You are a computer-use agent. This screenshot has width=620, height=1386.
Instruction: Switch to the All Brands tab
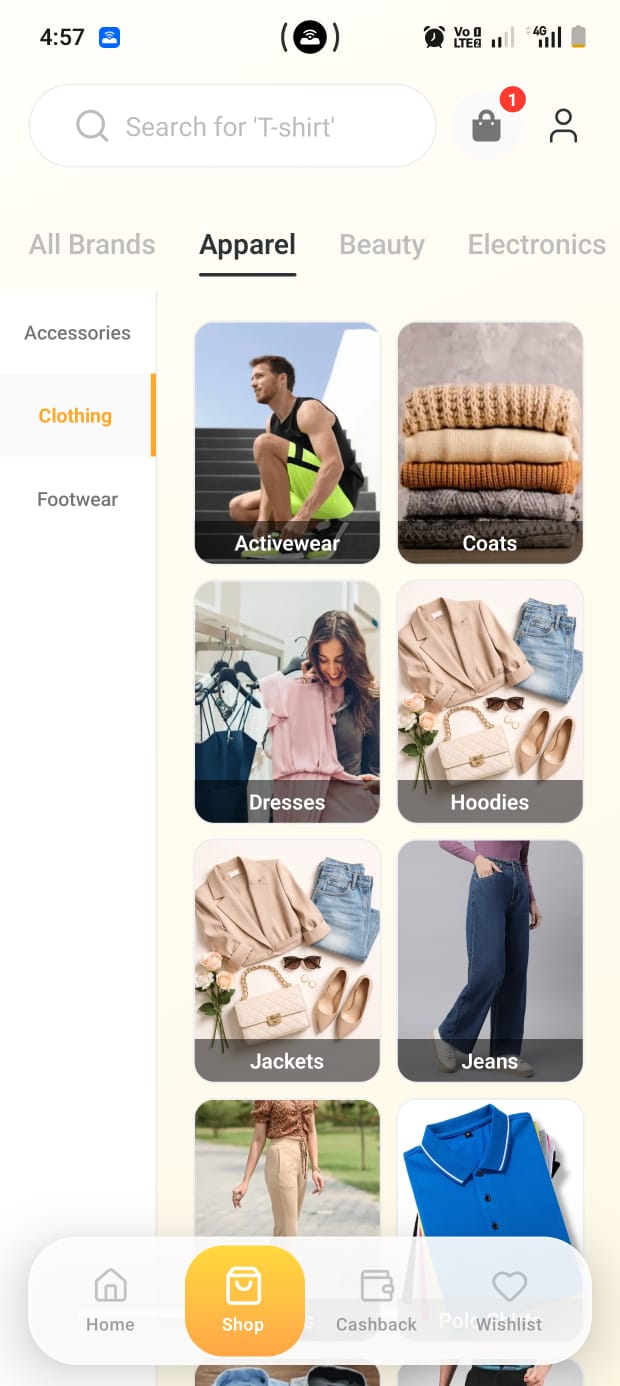pyautogui.click(x=92, y=245)
